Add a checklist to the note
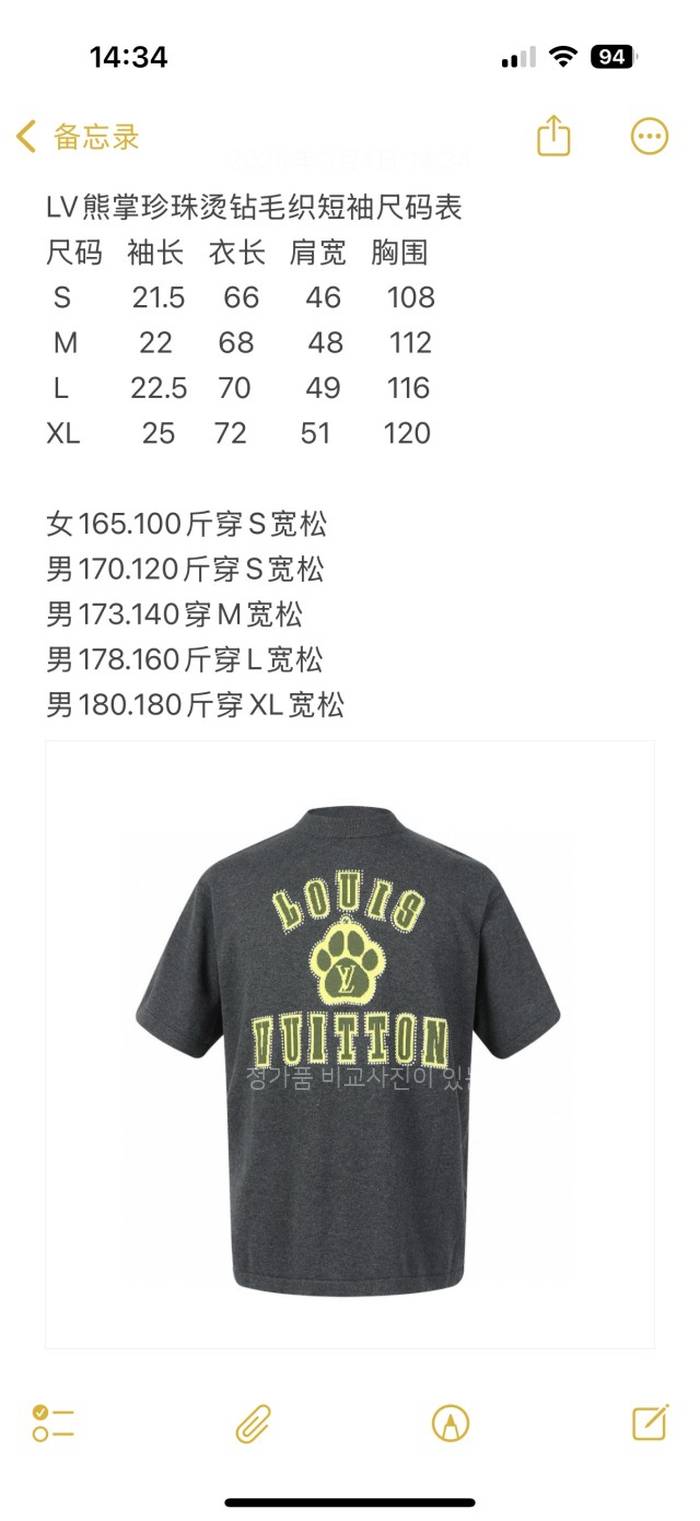The width and height of the screenshot is (700, 1521). [x=53, y=1422]
